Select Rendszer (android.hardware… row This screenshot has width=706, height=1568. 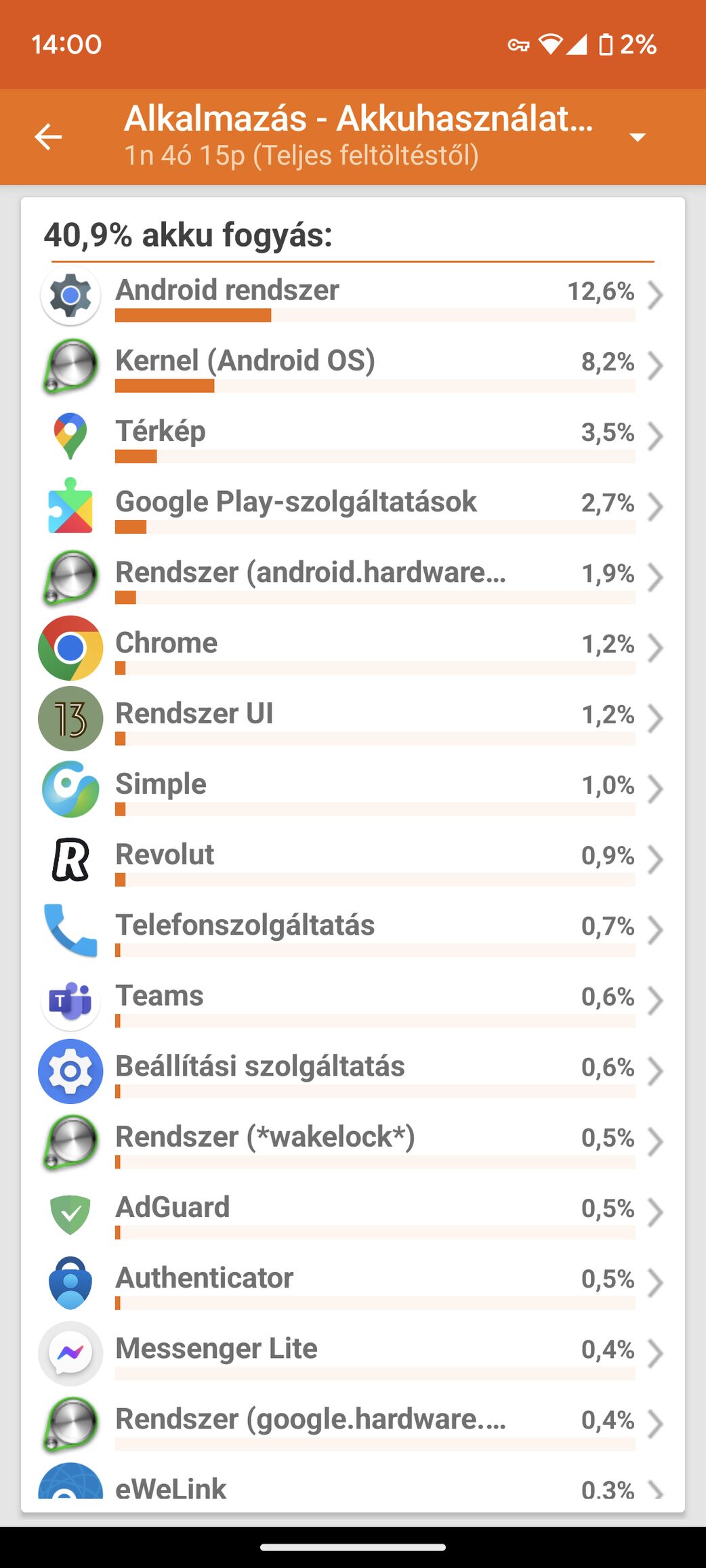[x=352, y=578]
